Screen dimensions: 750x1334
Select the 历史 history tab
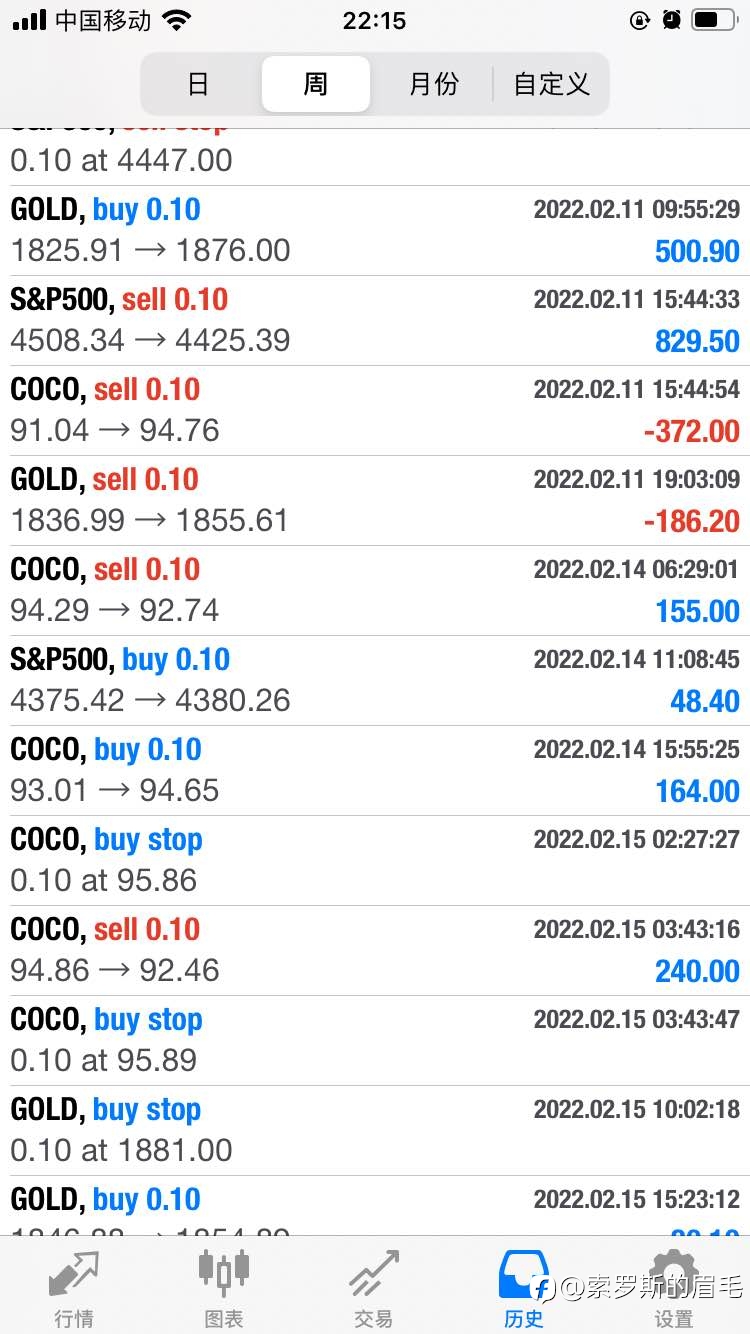tap(524, 1288)
